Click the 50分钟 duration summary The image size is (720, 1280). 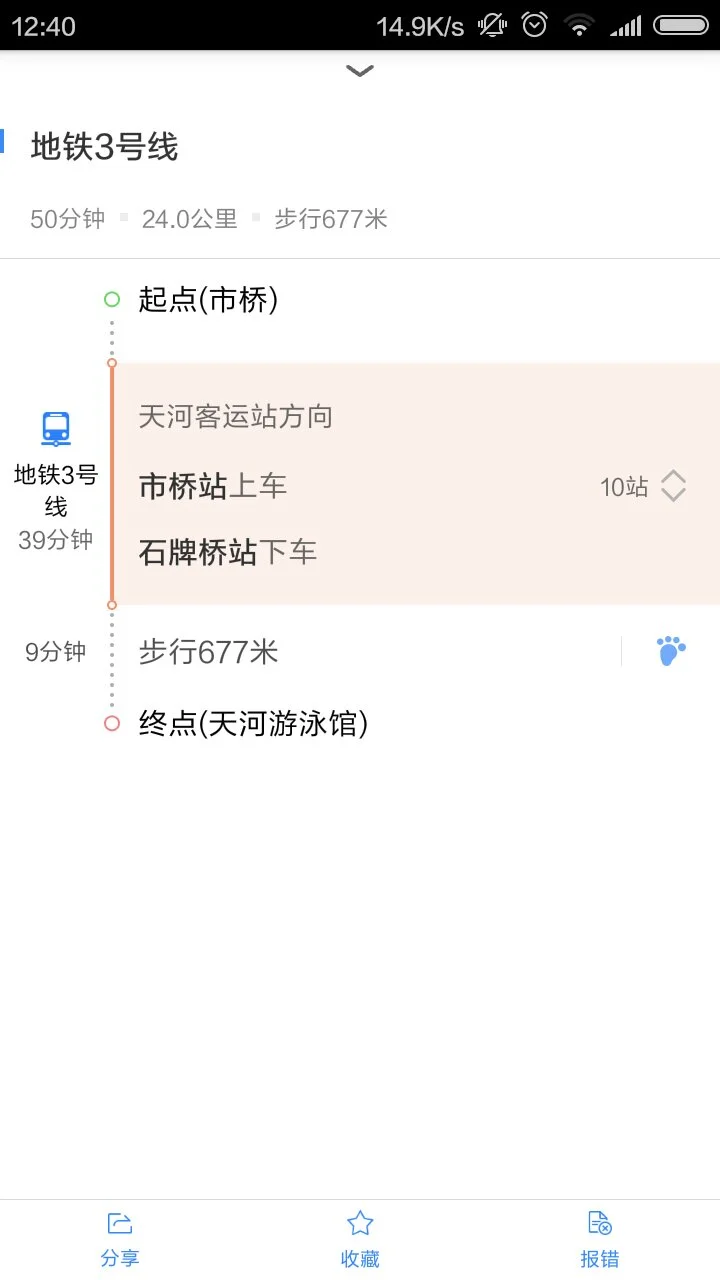[65, 218]
